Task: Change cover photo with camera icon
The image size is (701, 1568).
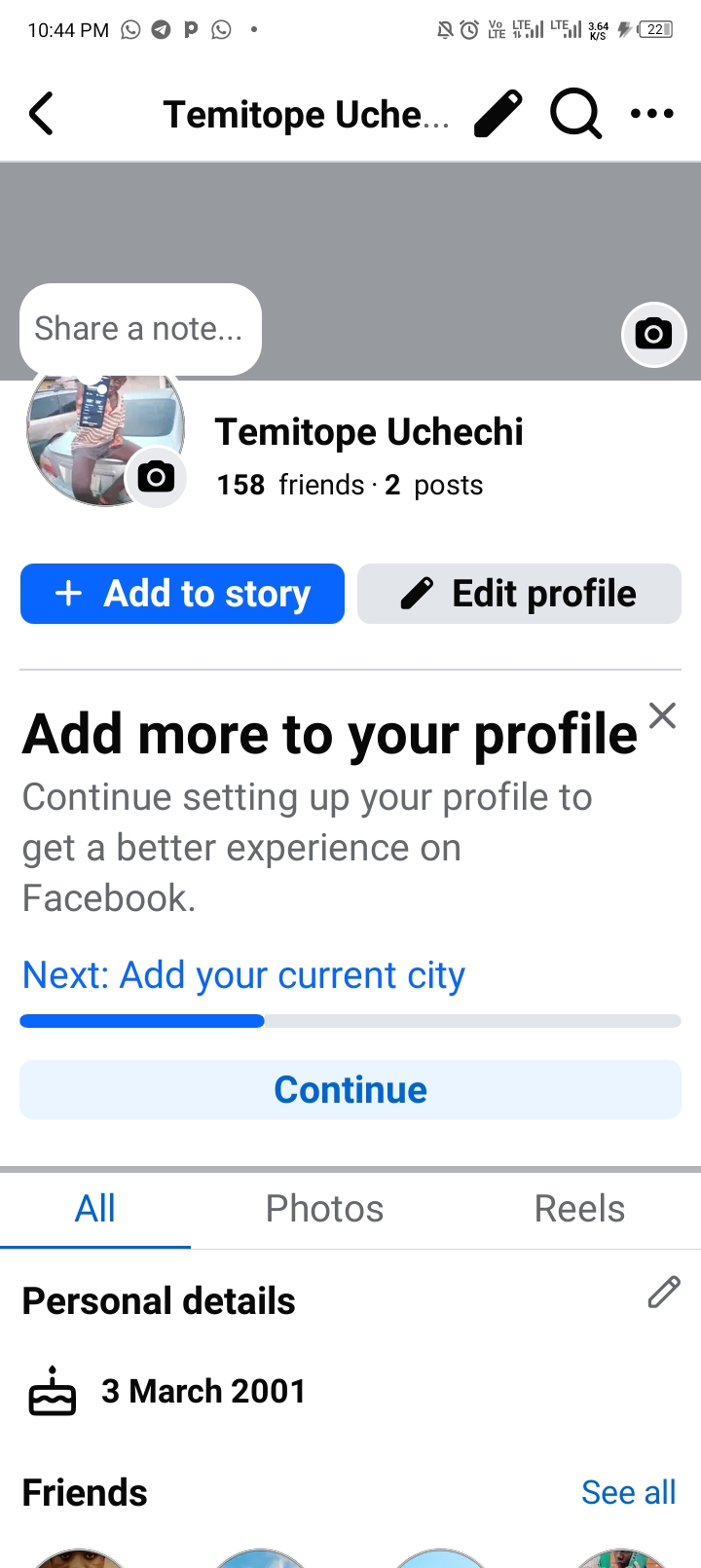Action: click(653, 335)
